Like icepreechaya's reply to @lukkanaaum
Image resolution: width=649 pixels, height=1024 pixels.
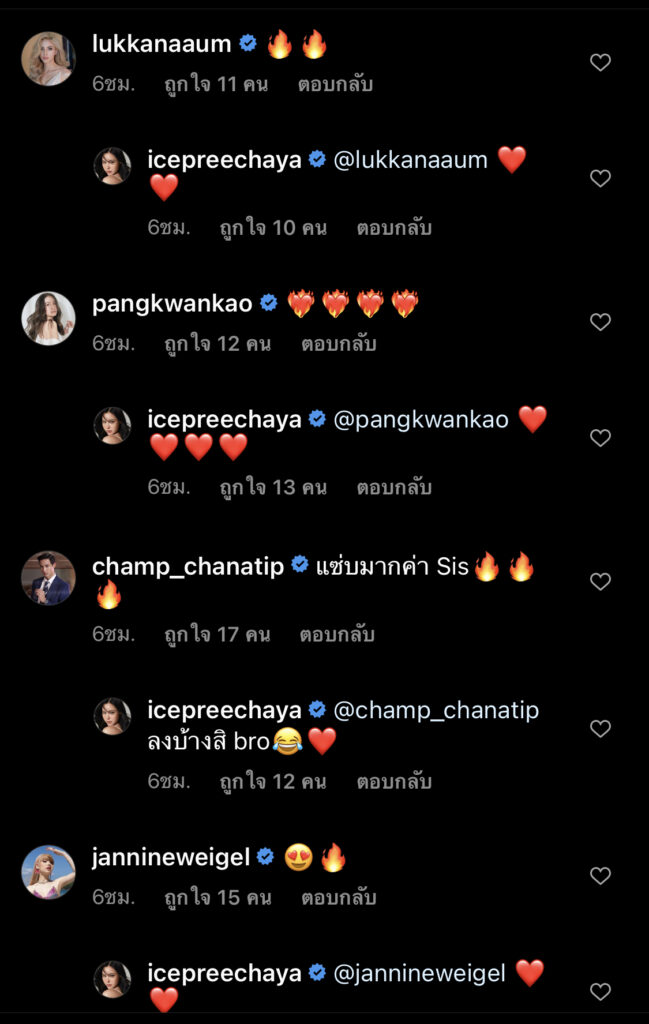point(600,179)
